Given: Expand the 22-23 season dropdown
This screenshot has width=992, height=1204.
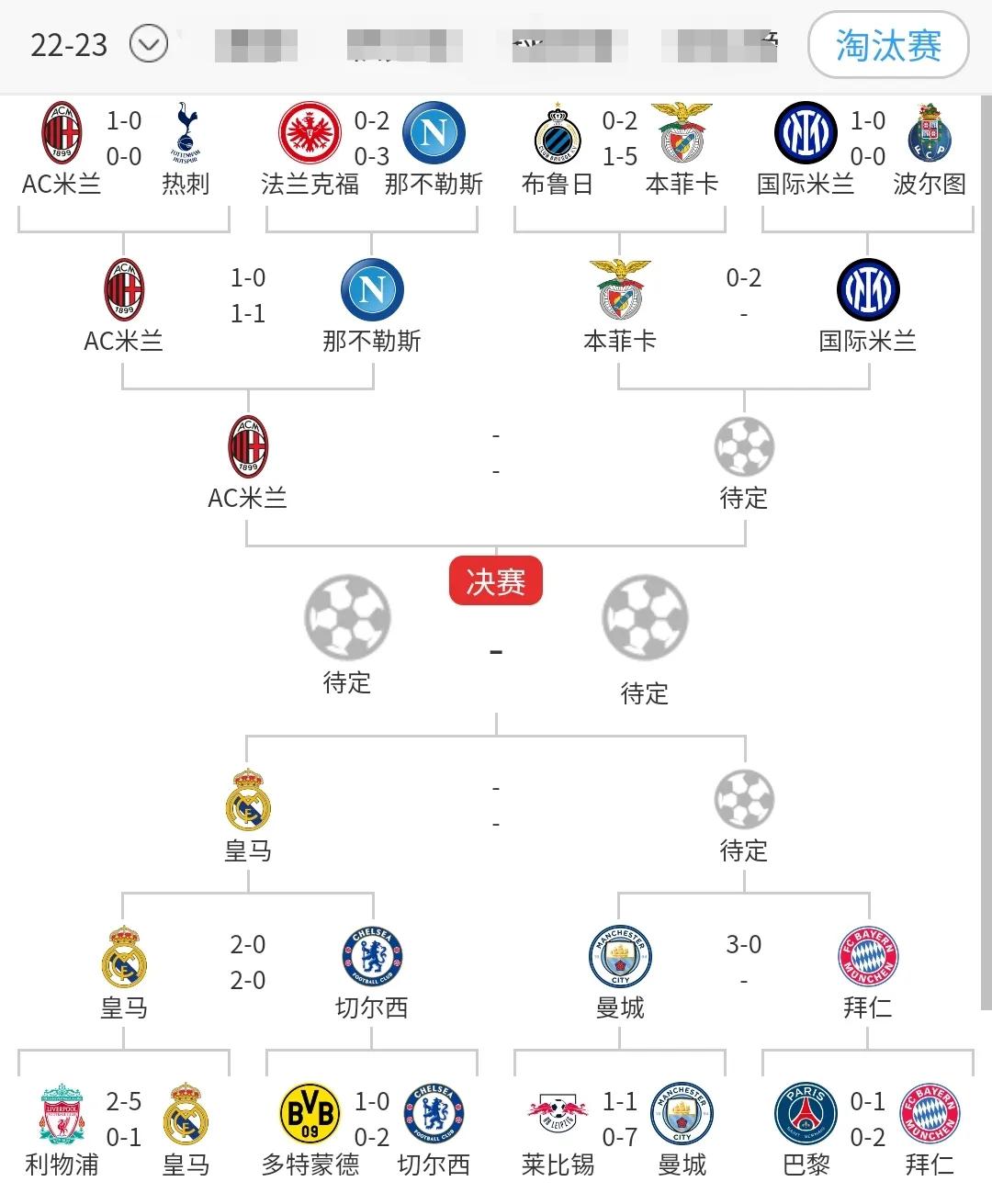Looking at the screenshot, I should [x=149, y=44].
